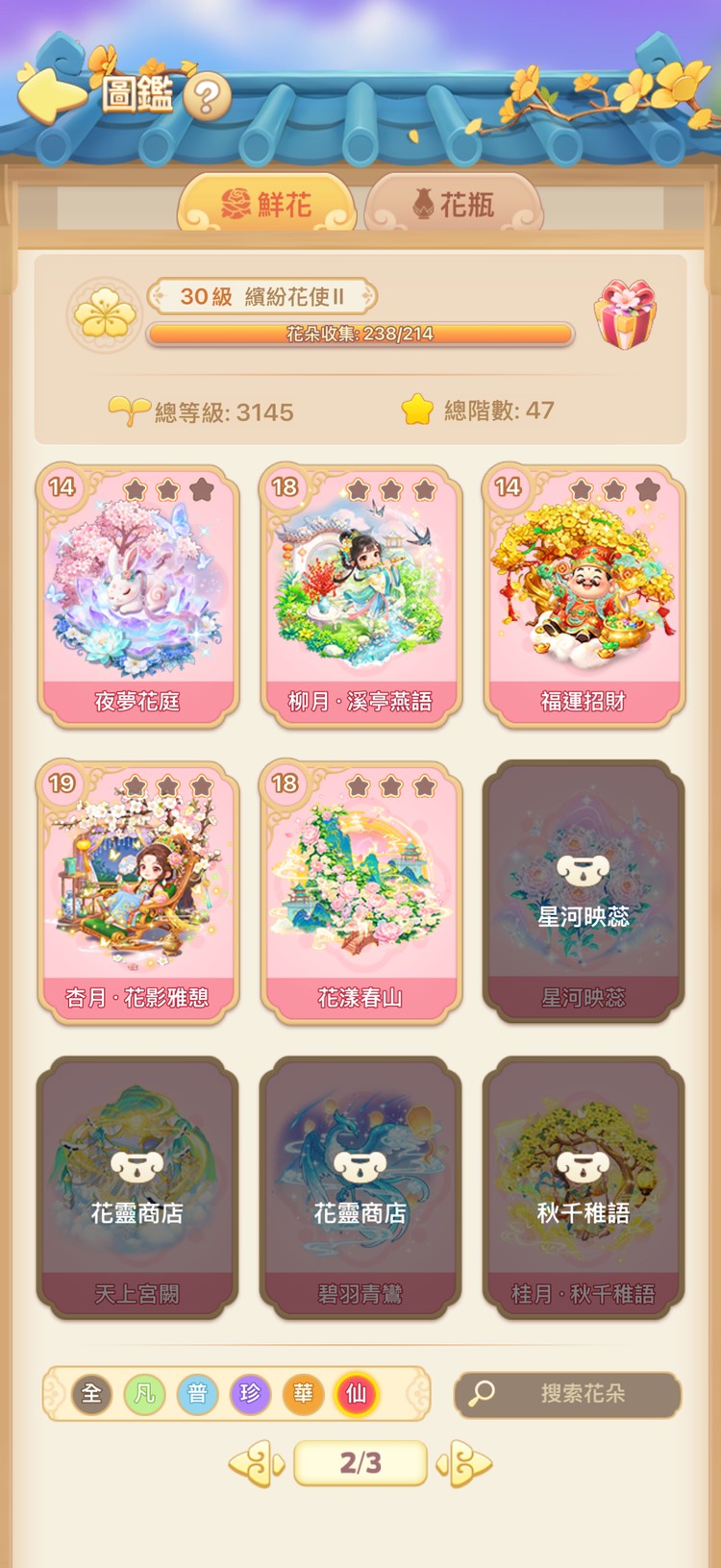Tap the star icon next to 總階數
Screen dimensions: 721x1568
(x=415, y=409)
